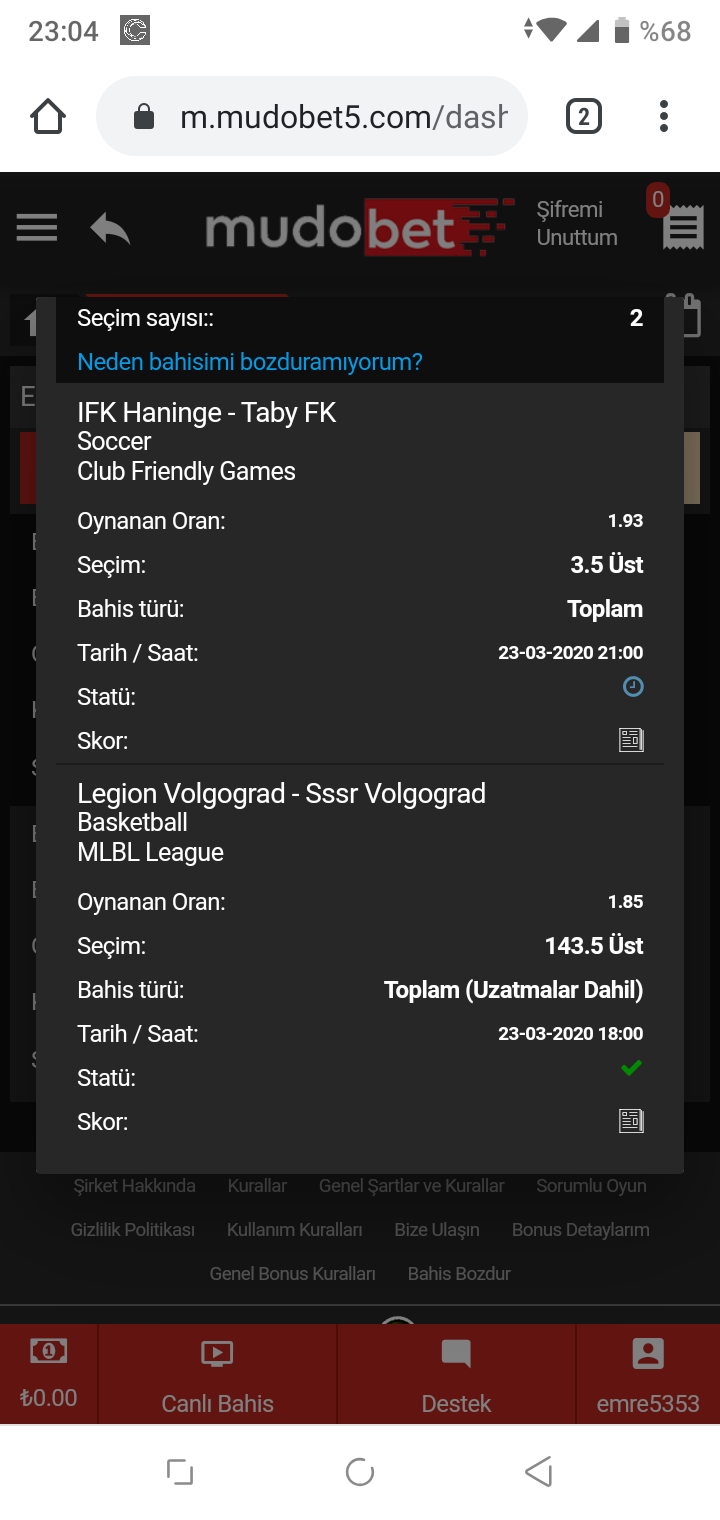Viewport: 720px width, 1520px height.
Task: Open Destek support chat
Action: pyautogui.click(x=456, y=1376)
